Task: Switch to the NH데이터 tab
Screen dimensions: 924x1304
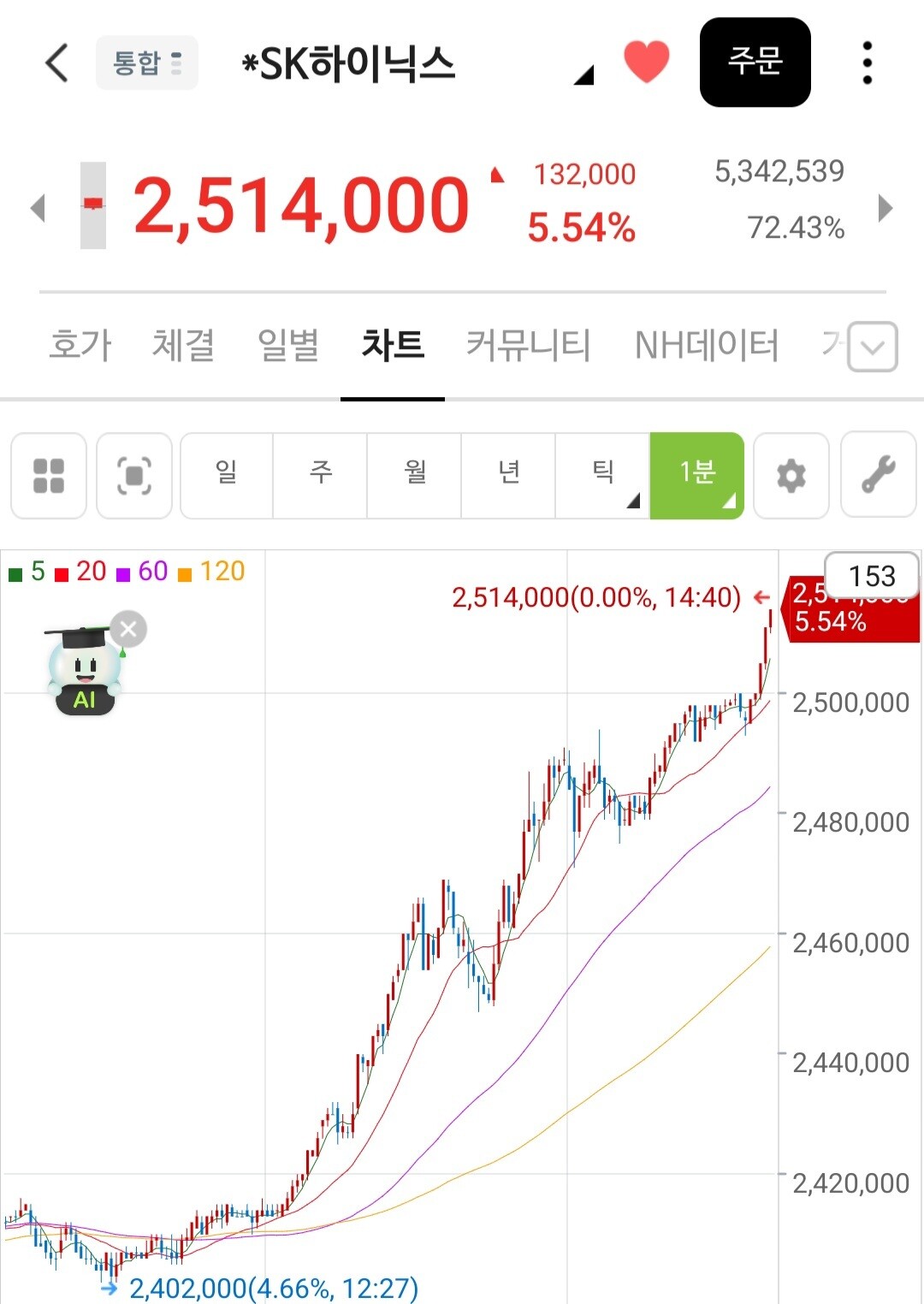Action: pos(707,346)
